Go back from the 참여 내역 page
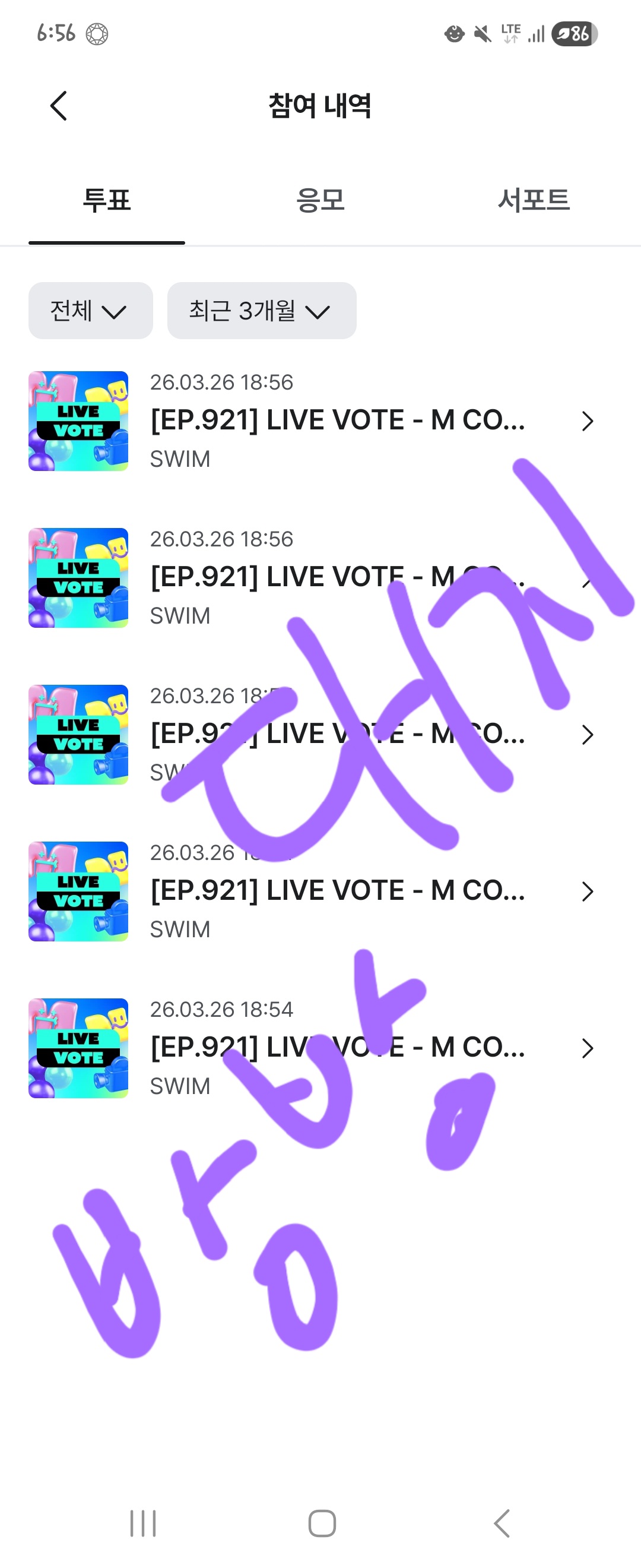 click(x=58, y=106)
